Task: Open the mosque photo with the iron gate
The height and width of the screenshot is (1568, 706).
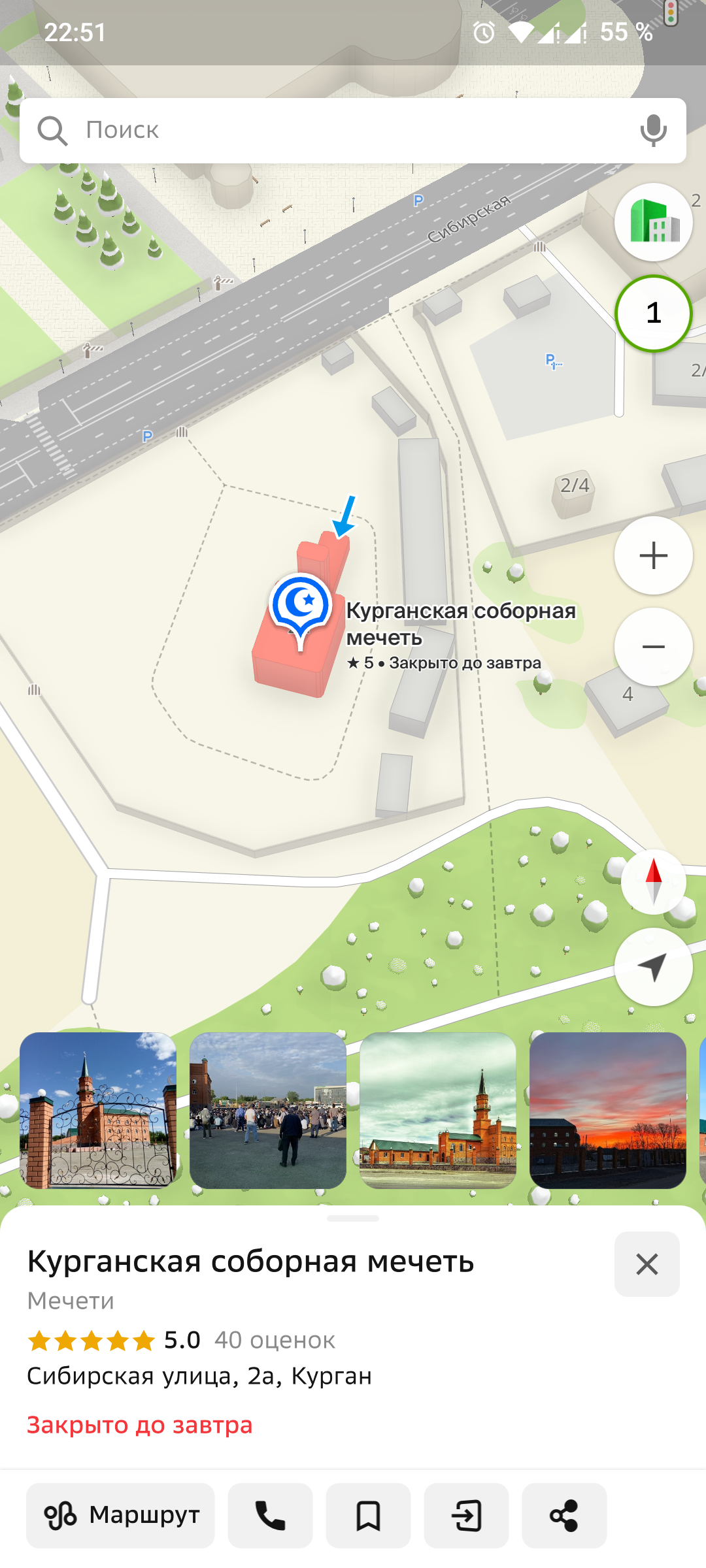Action: pos(98,1111)
